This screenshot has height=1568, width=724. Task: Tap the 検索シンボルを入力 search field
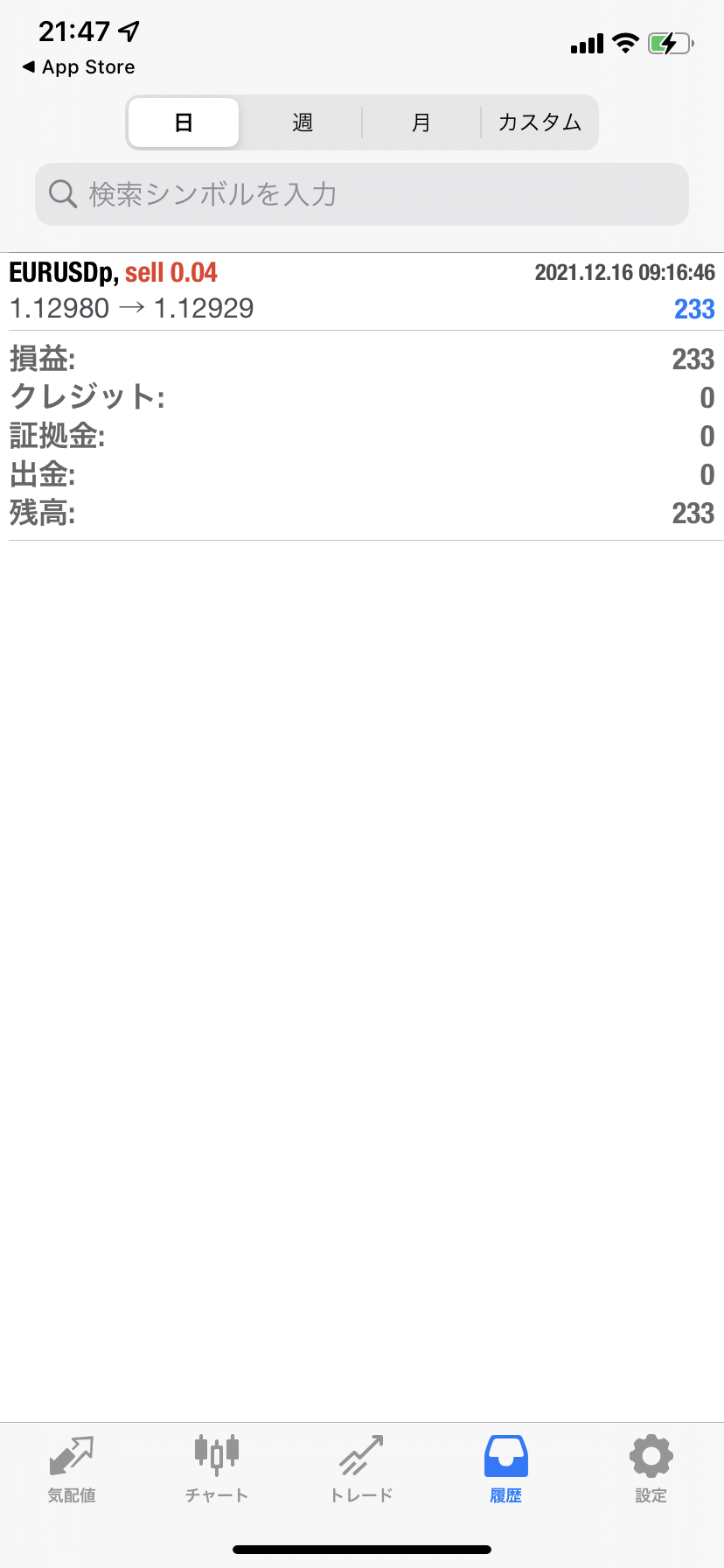pos(362,194)
